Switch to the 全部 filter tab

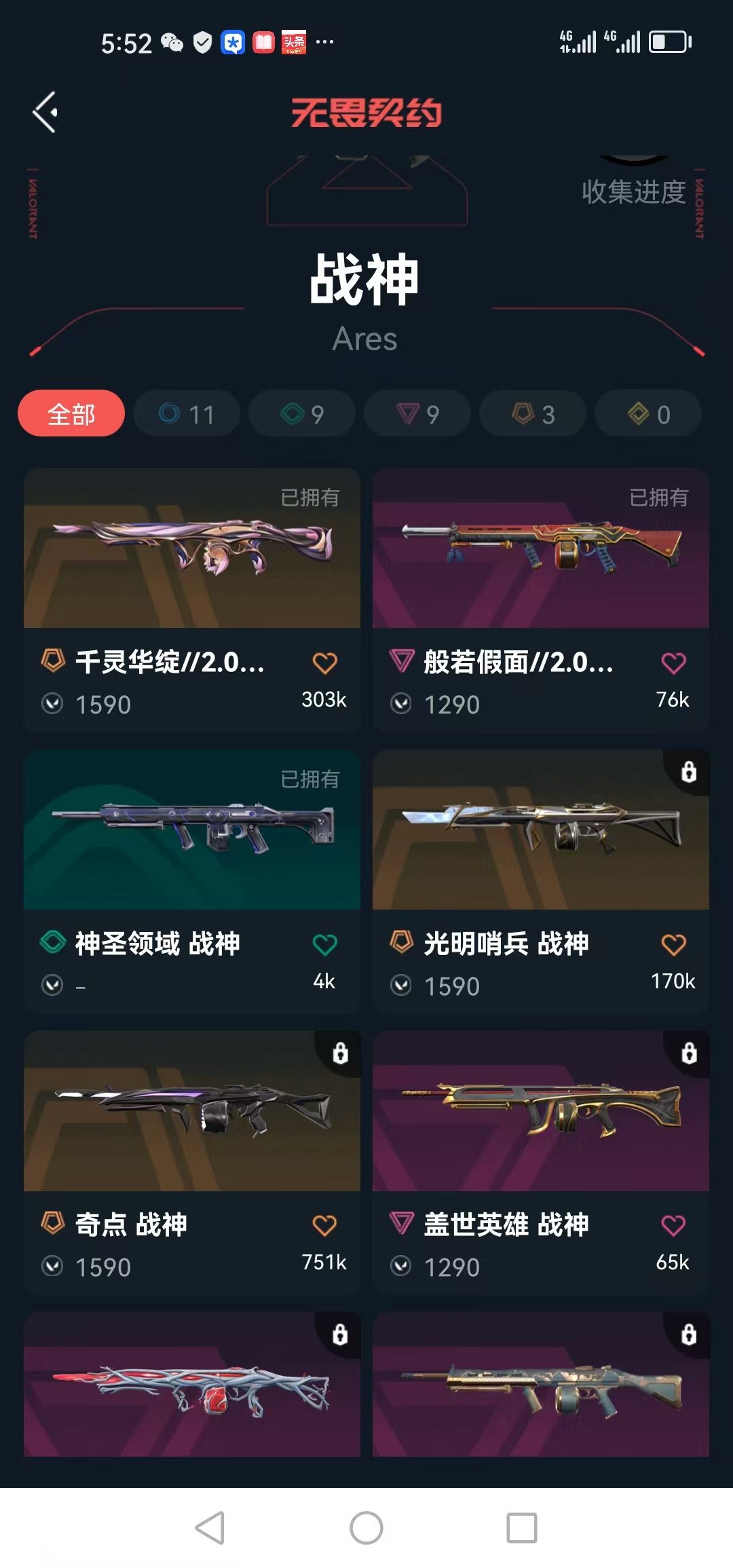pyautogui.click(x=71, y=413)
